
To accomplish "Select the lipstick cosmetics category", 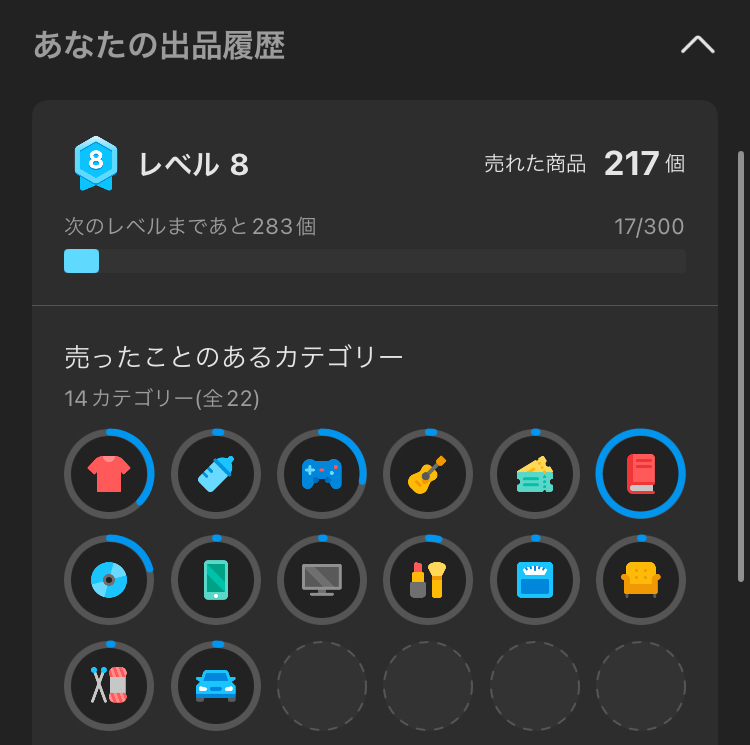I will [x=428, y=580].
